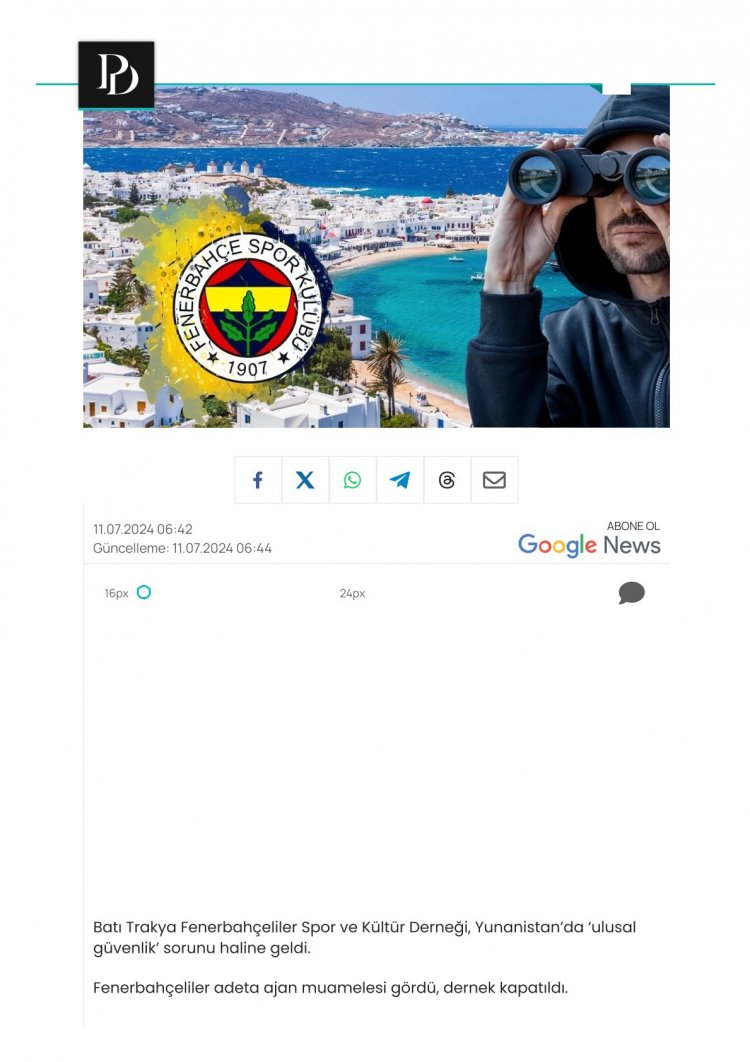Tap the font size slider handle

pyautogui.click(x=144, y=592)
